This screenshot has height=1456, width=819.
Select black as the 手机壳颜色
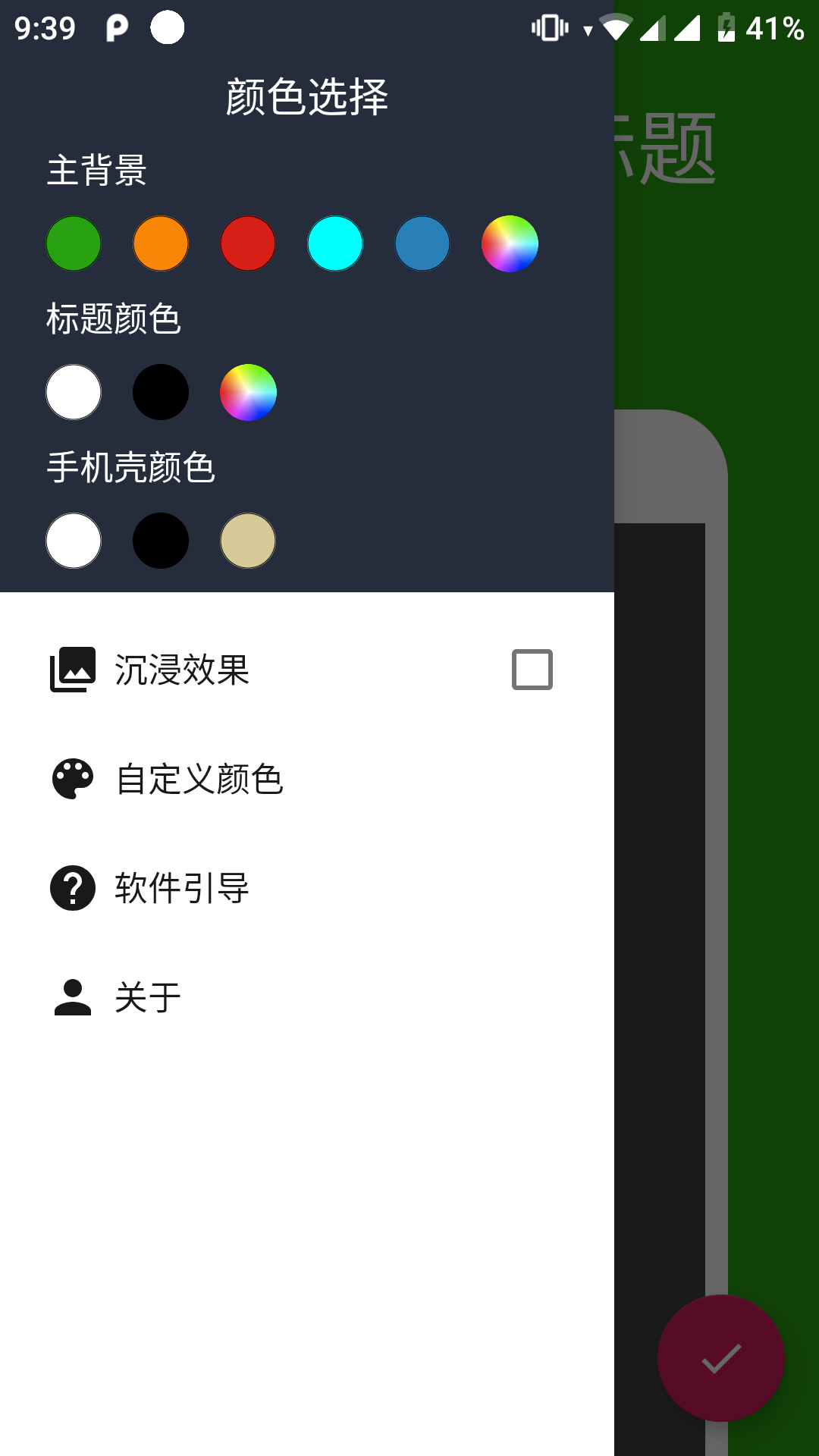(x=161, y=541)
